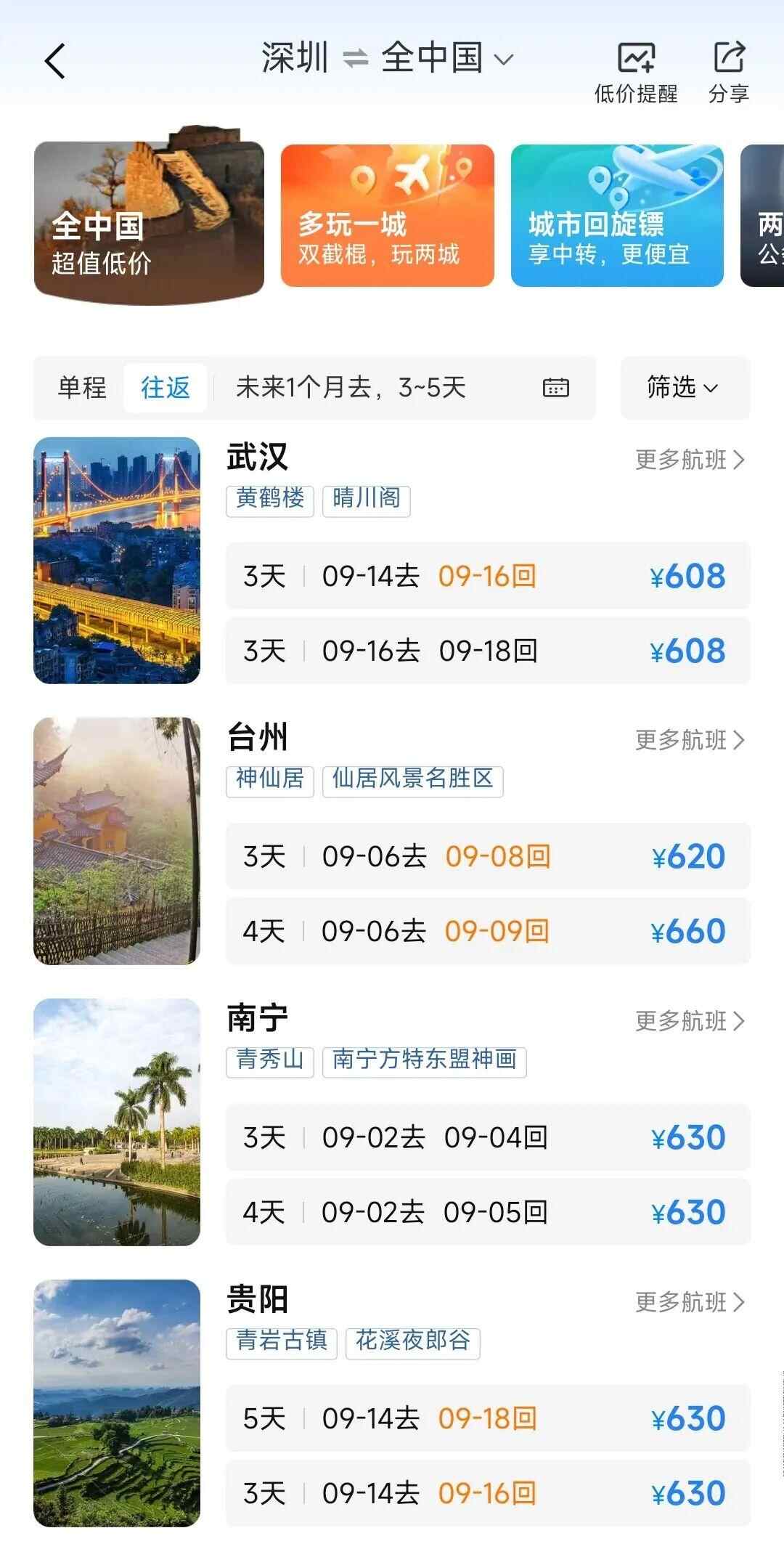Select the 往返 round-trip tab
The height and width of the screenshot is (1565, 784).
[x=166, y=388]
